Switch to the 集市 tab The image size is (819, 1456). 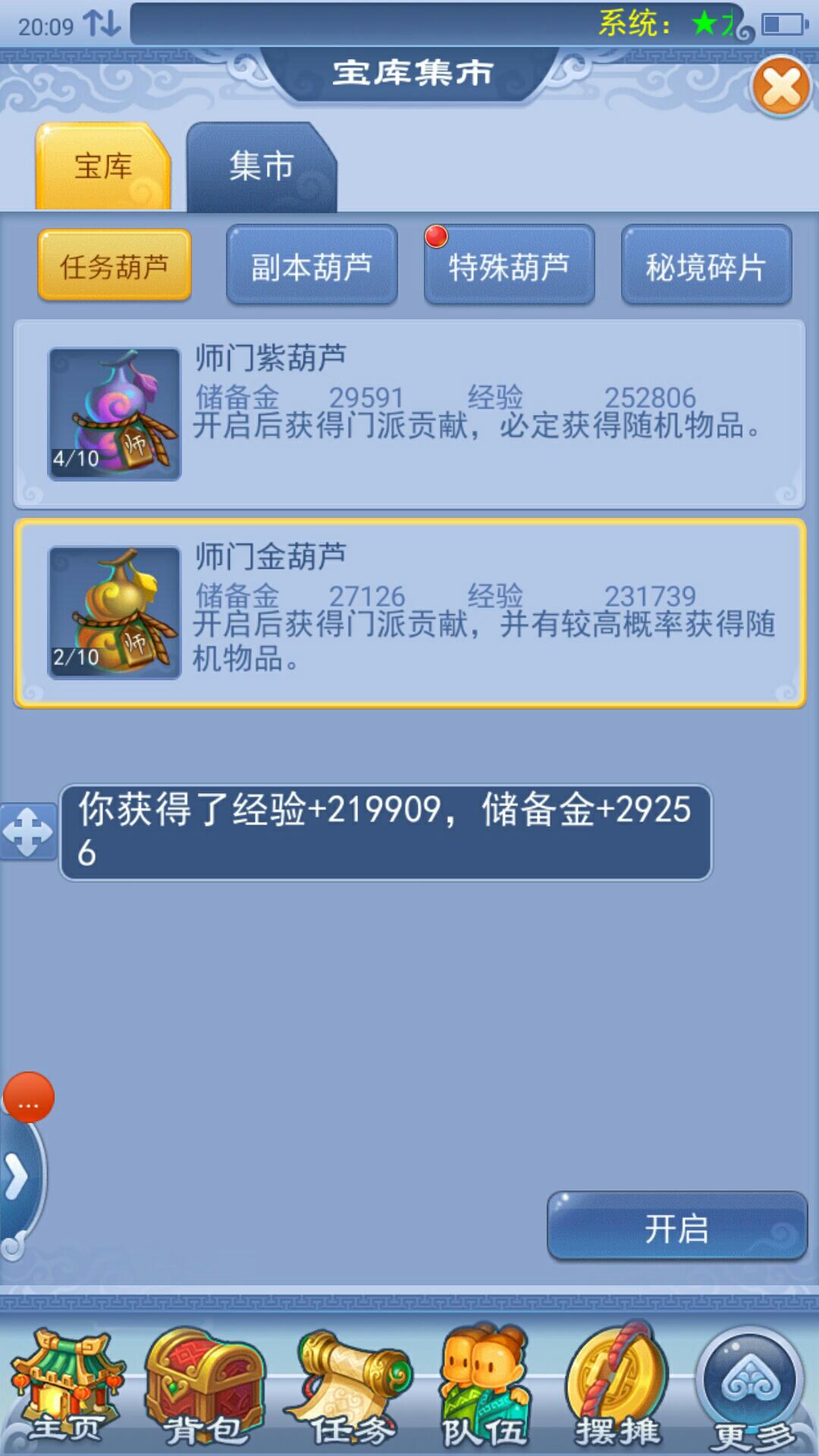click(261, 167)
